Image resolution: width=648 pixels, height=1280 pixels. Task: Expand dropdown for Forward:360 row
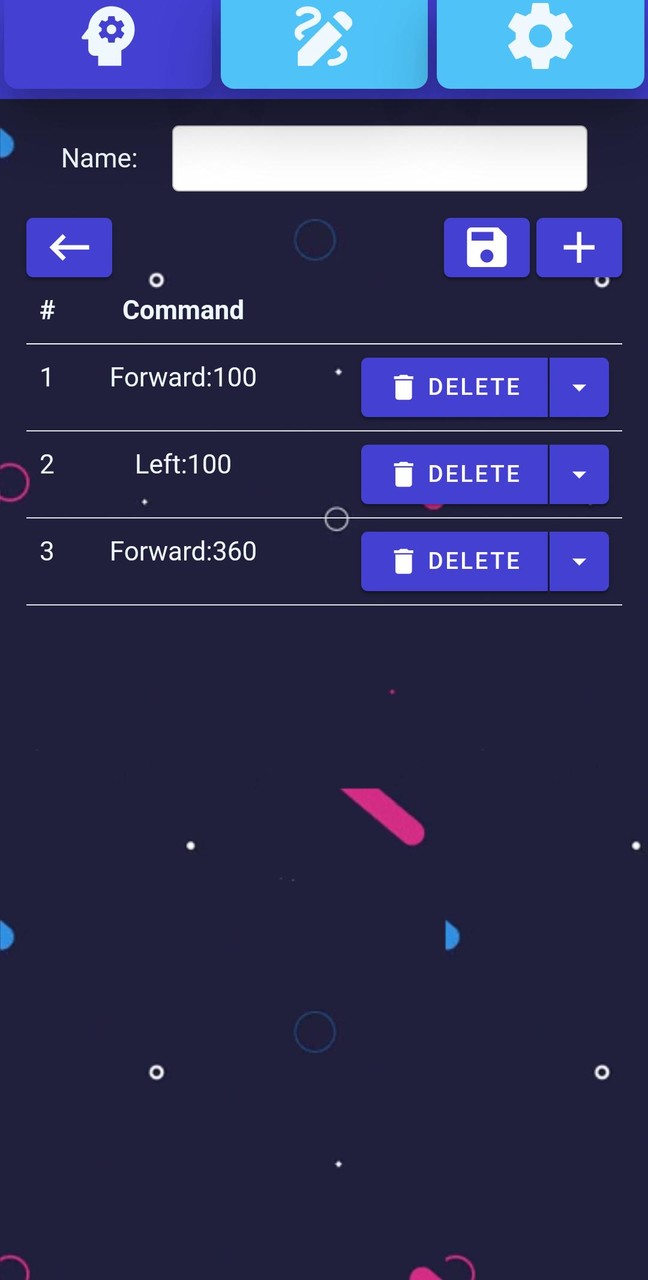pyautogui.click(x=579, y=561)
